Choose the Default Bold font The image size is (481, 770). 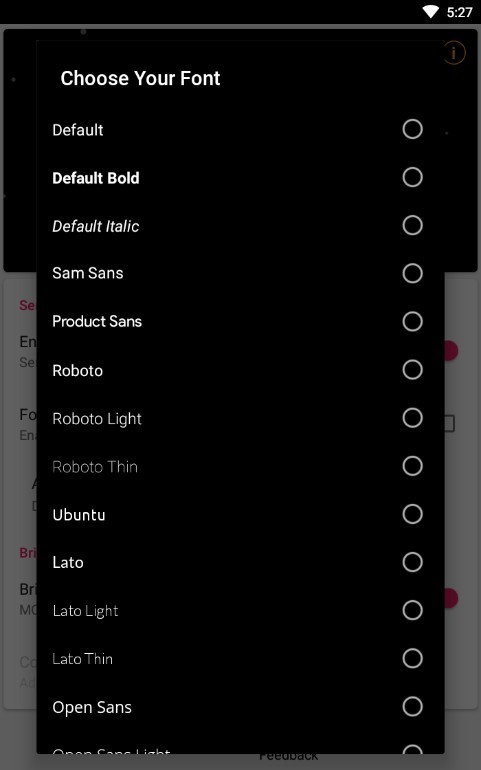click(x=240, y=178)
